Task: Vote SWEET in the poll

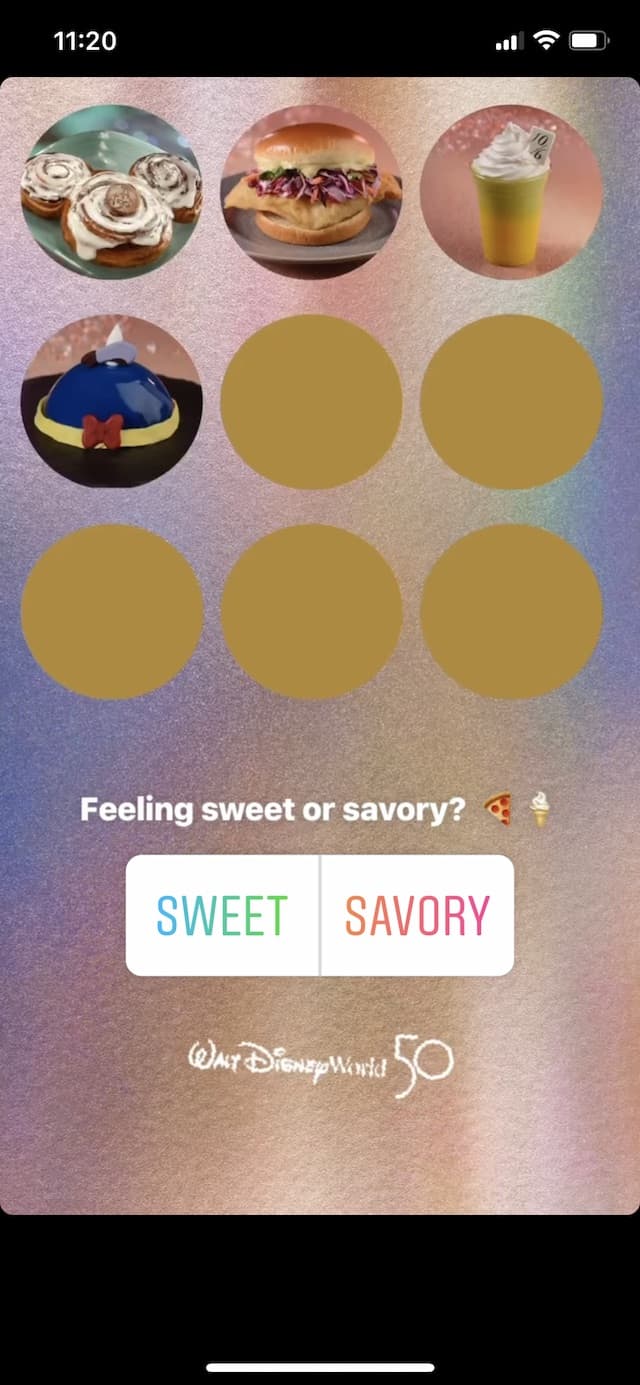Action: [x=223, y=915]
